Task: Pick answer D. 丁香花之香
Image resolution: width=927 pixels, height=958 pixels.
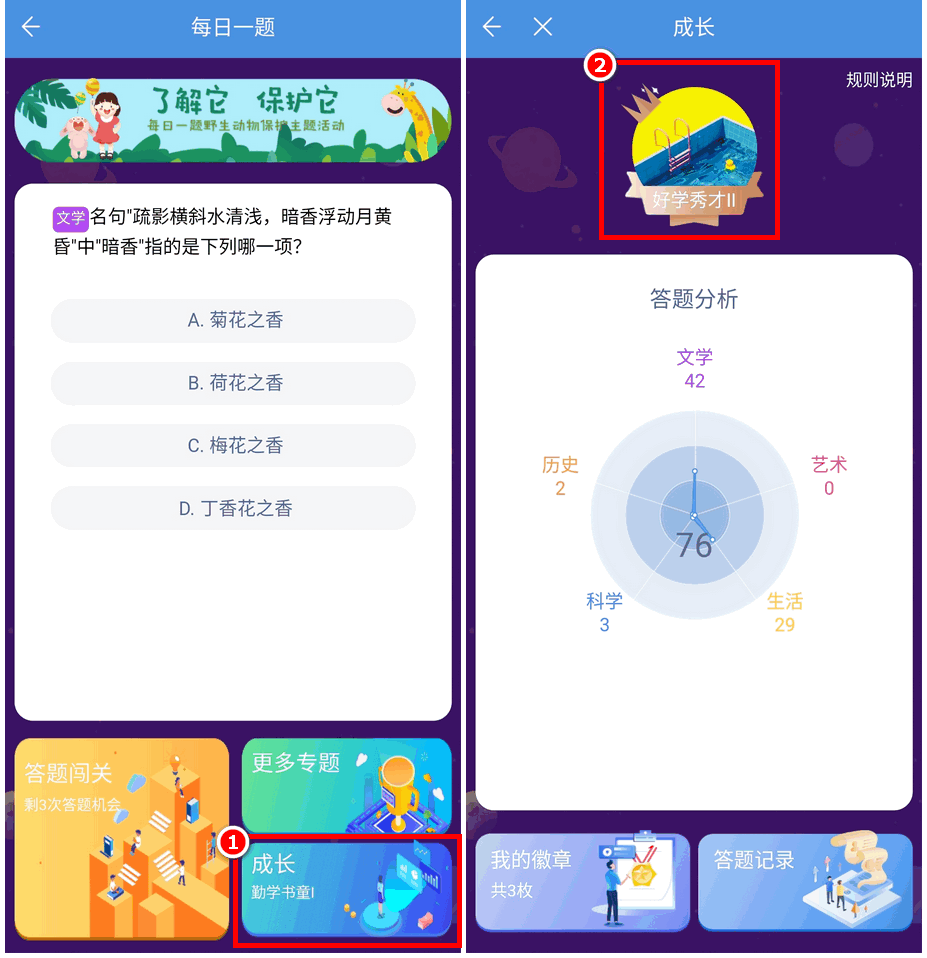Action: tap(233, 508)
